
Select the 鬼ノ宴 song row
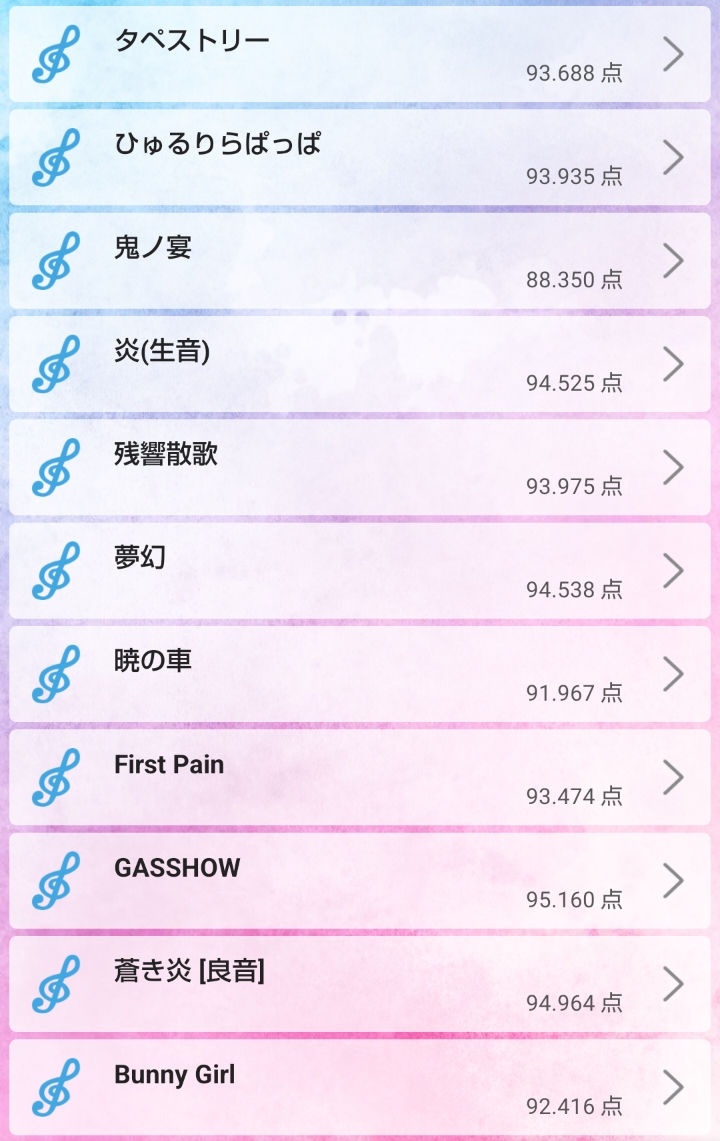[360, 261]
